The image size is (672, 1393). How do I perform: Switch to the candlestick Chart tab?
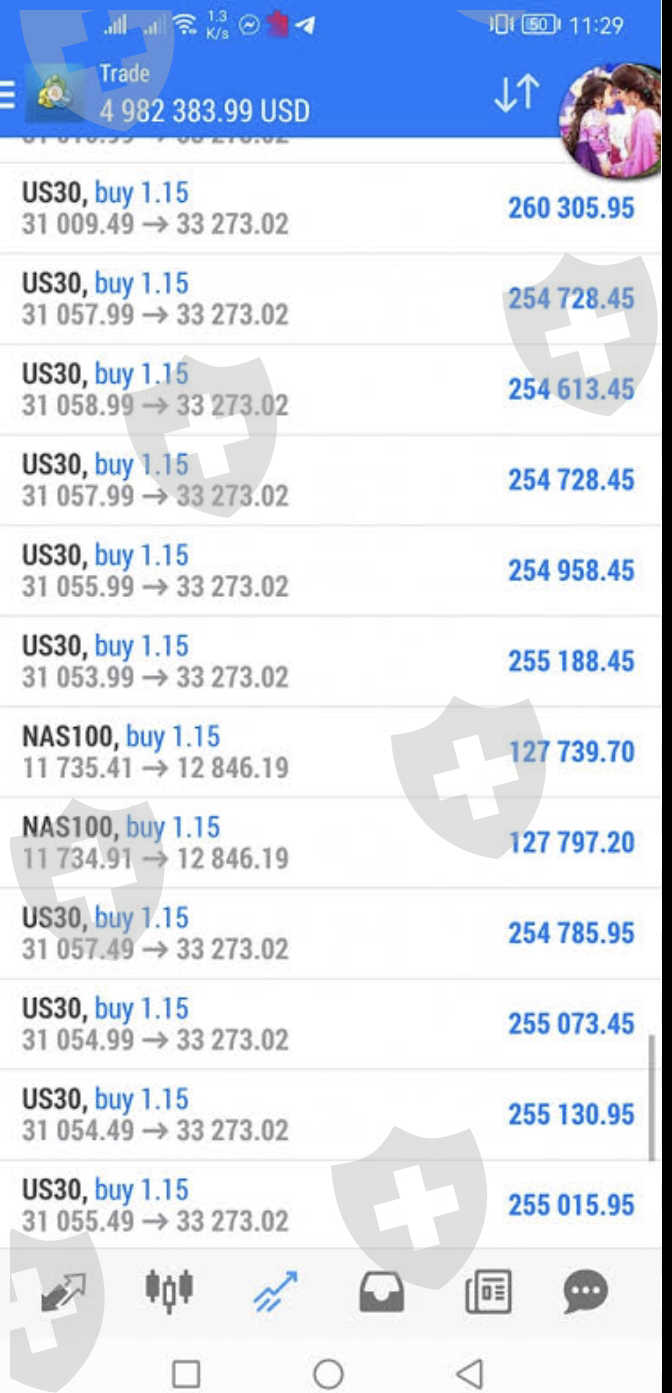click(x=168, y=1290)
